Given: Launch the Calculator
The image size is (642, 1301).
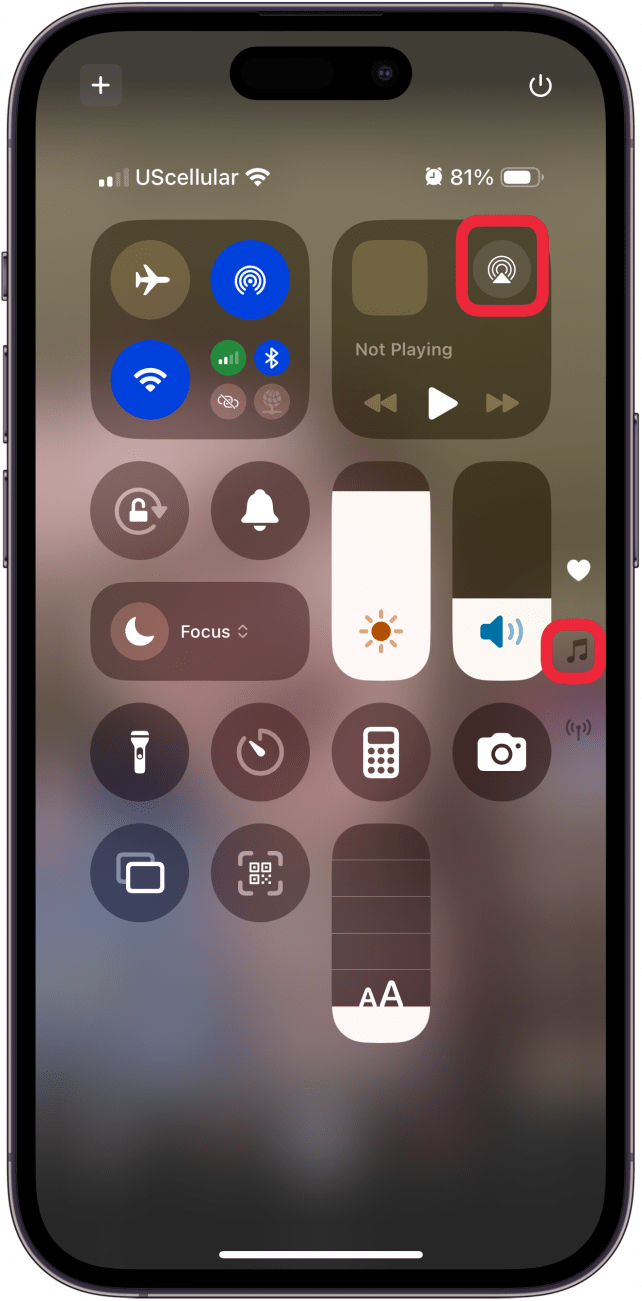Looking at the screenshot, I should (381, 752).
